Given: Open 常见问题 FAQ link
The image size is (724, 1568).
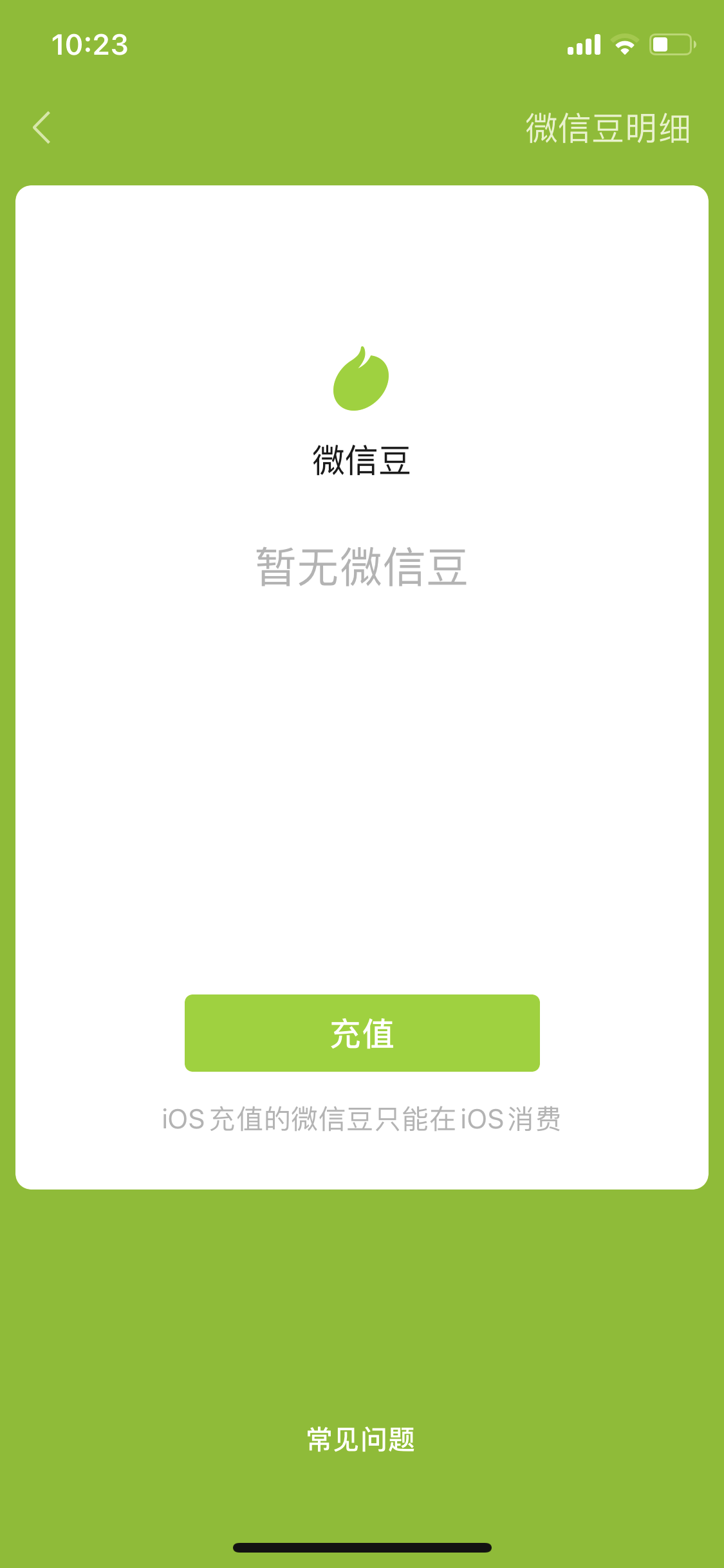Looking at the screenshot, I should (361, 1440).
